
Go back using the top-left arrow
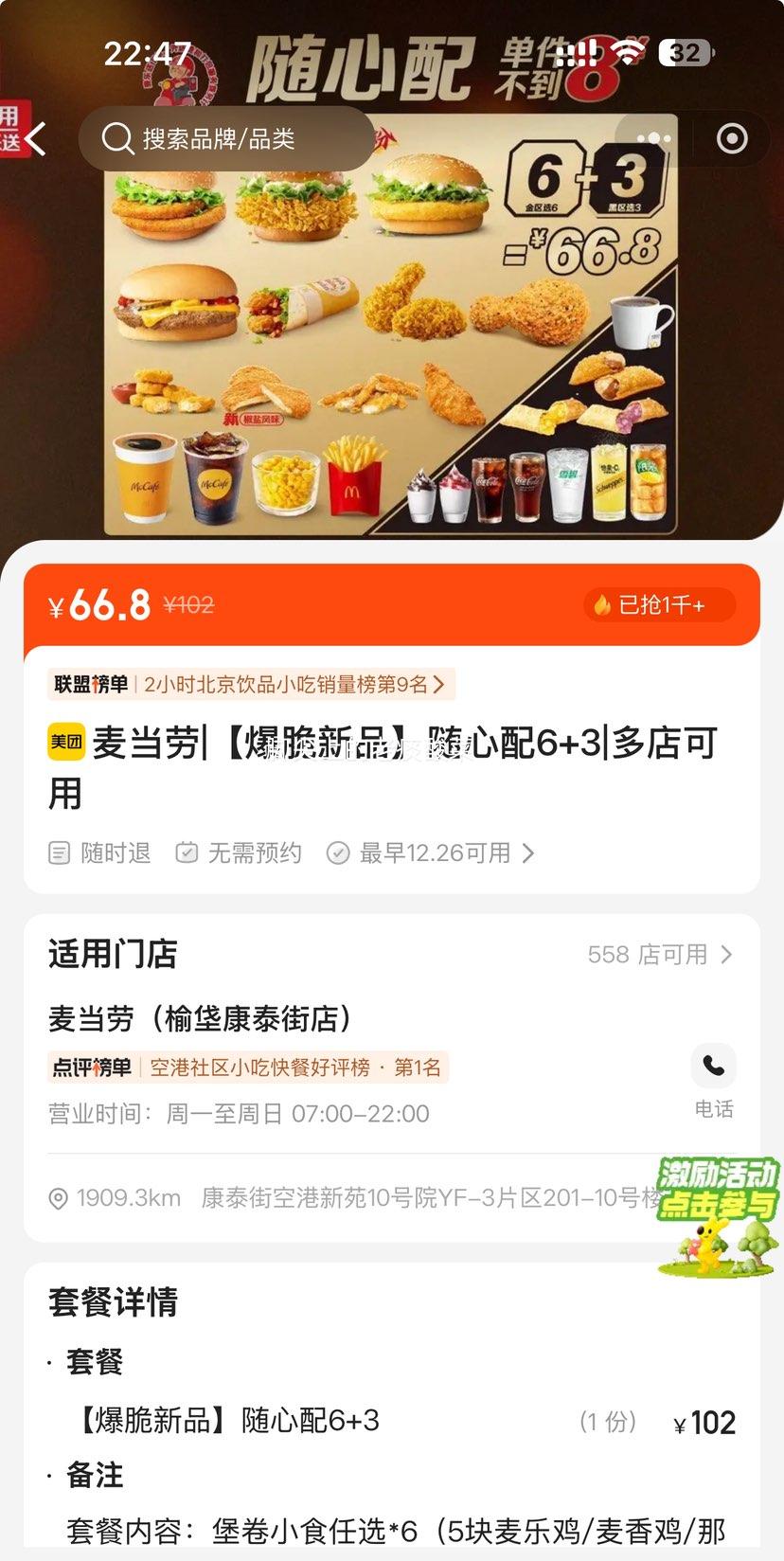(x=36, y=139)
